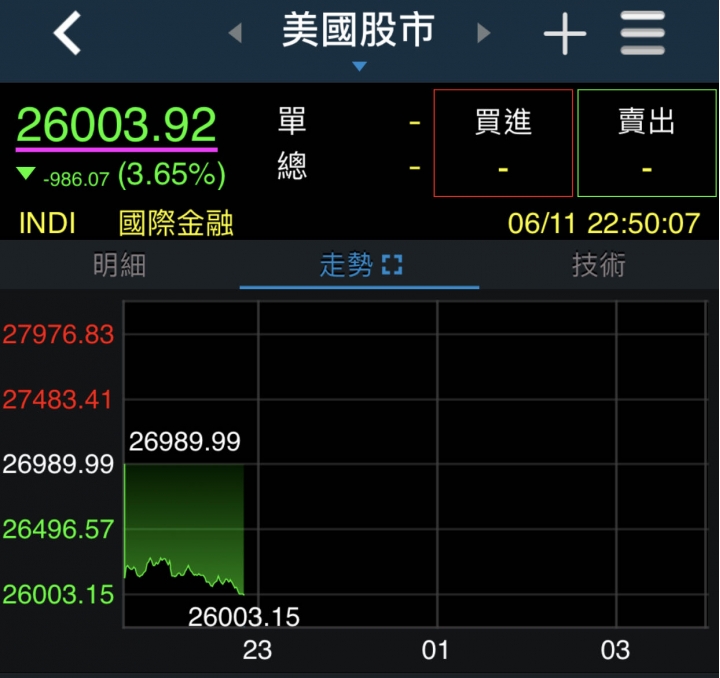Switch to the 明細 tab
The width and height of the screenshot is (720, 678).
point(120,265)
